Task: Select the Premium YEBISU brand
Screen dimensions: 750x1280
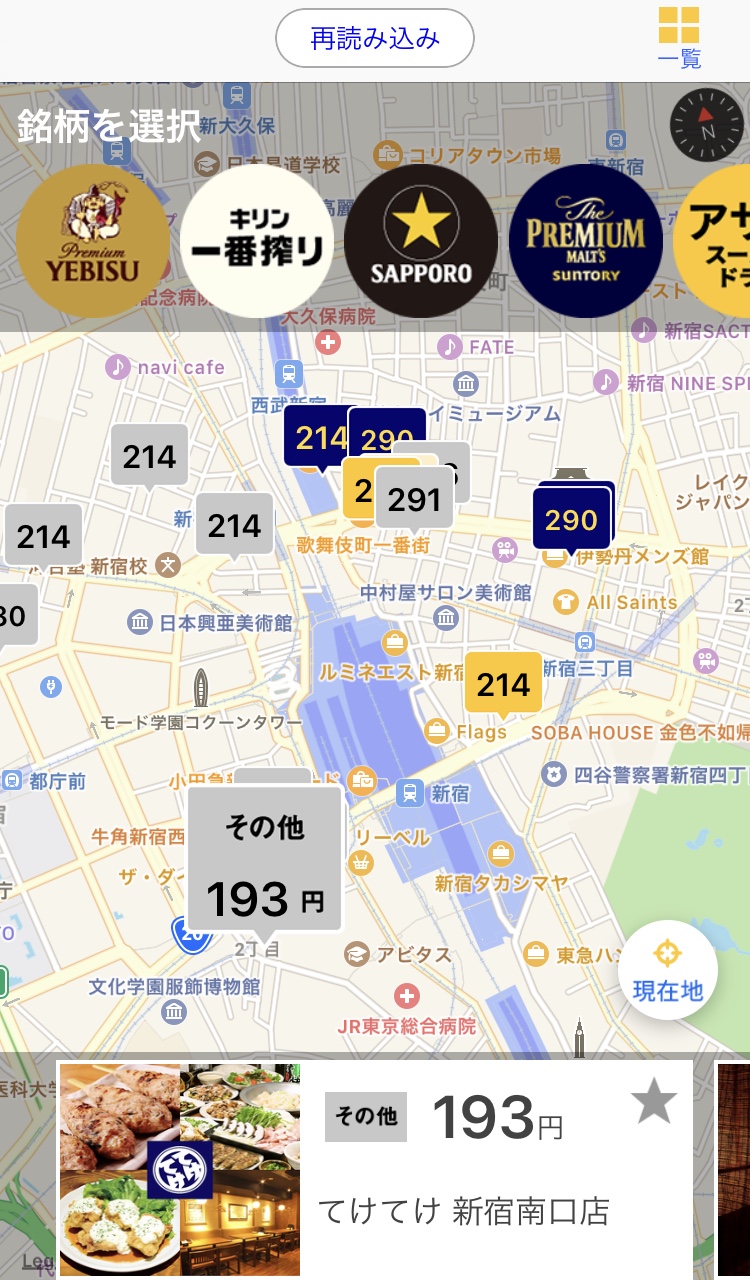Action: [x=93, y=241]
